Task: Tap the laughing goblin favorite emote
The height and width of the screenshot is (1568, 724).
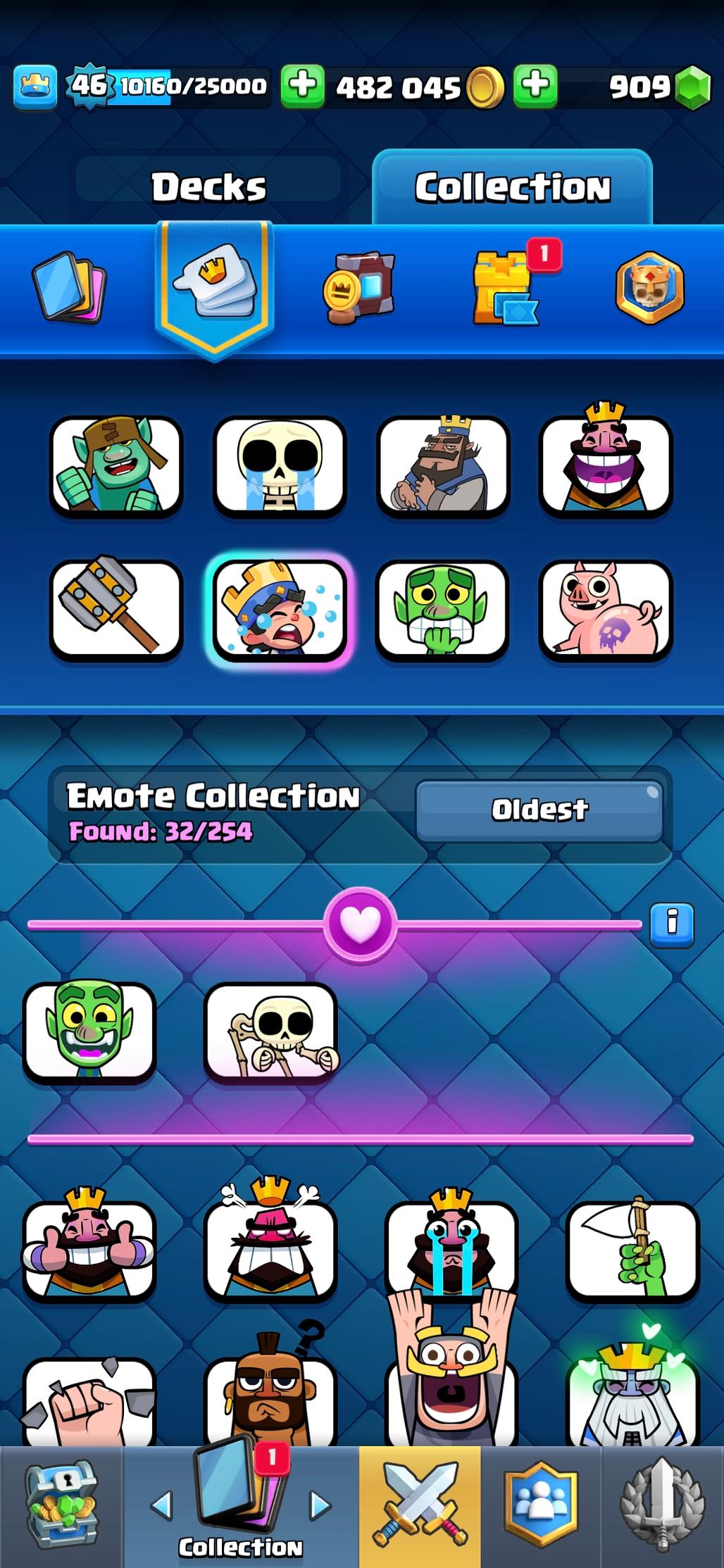Action: tap(89, 1031)
